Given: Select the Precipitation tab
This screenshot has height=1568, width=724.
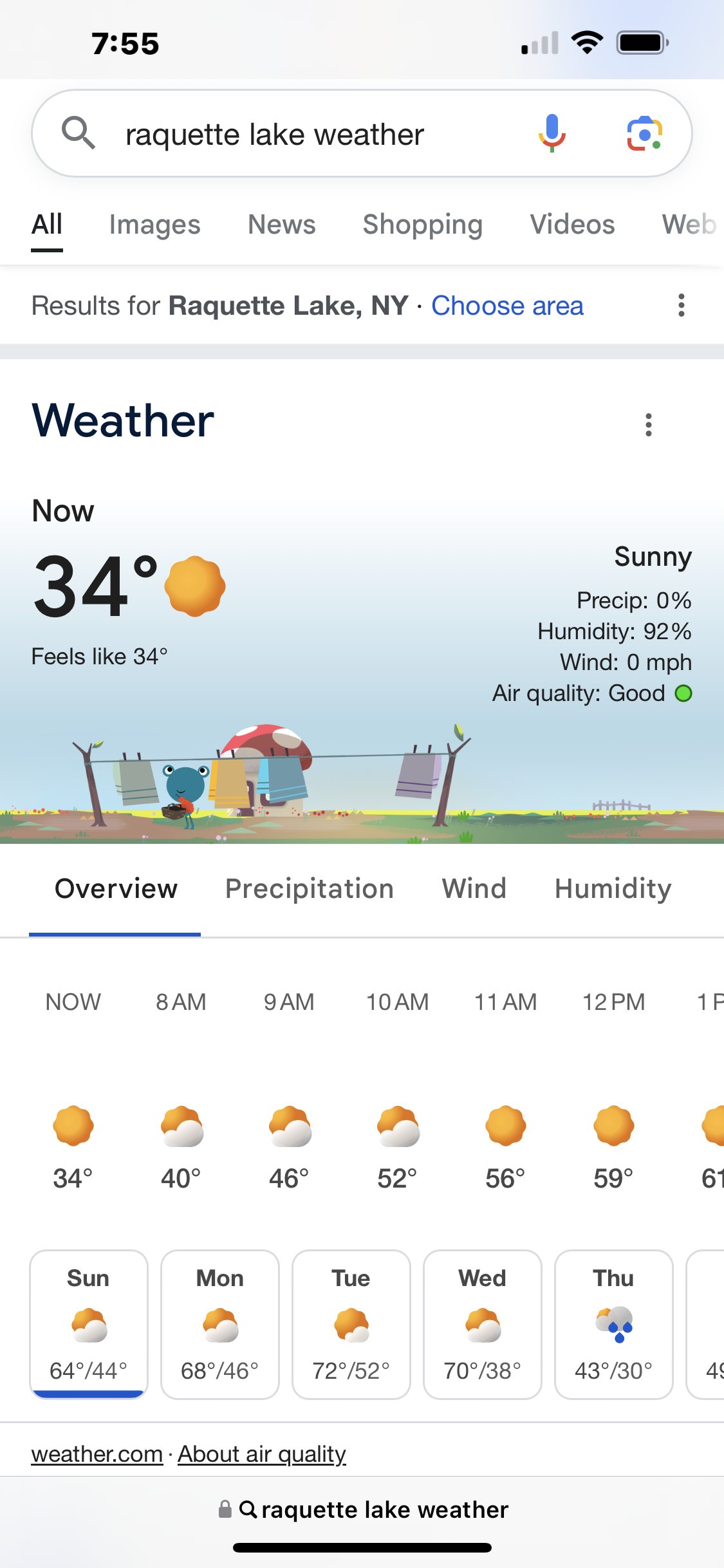Looking at the screenshot, I should point(310,889).
